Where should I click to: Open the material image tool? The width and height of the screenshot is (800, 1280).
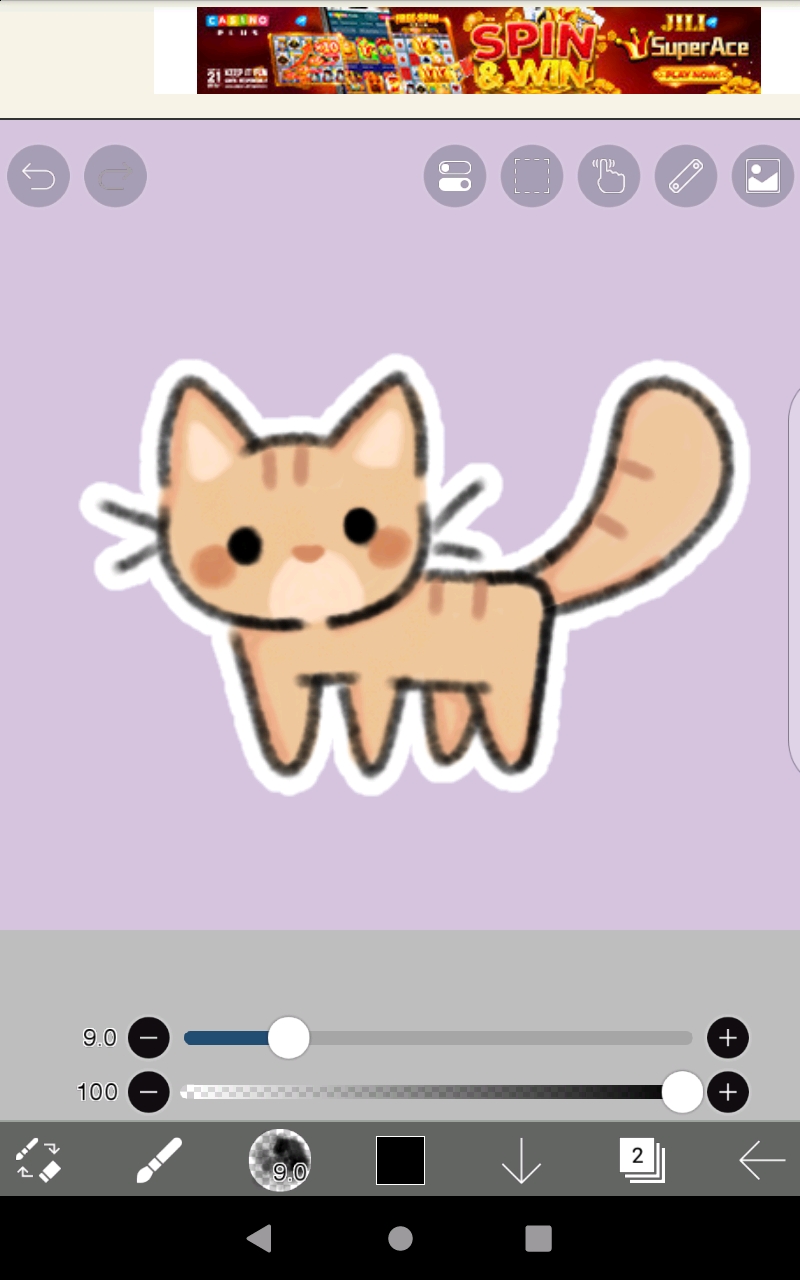pos(763,177)
